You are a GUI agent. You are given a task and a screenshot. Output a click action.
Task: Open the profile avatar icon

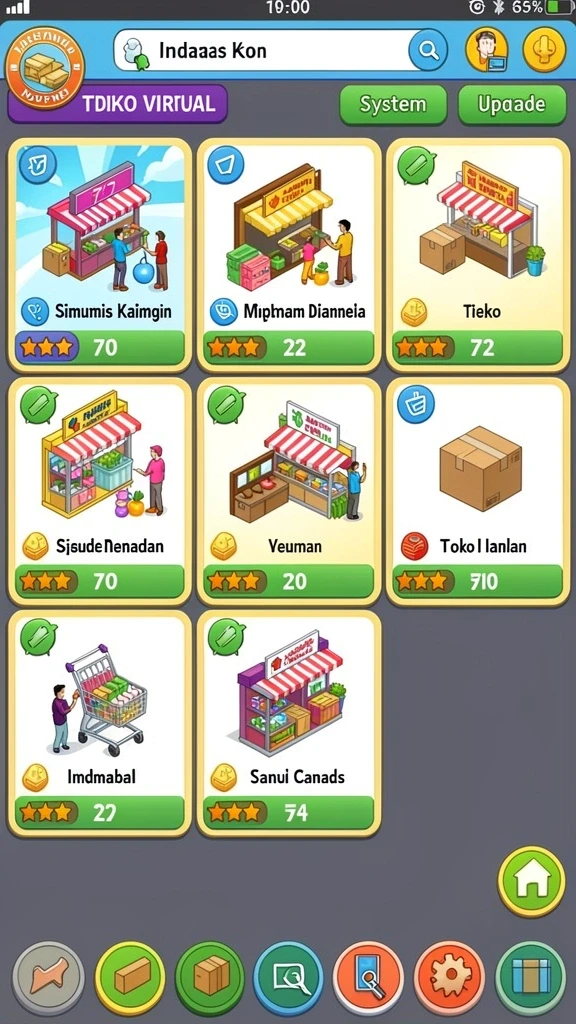(487, 50)
